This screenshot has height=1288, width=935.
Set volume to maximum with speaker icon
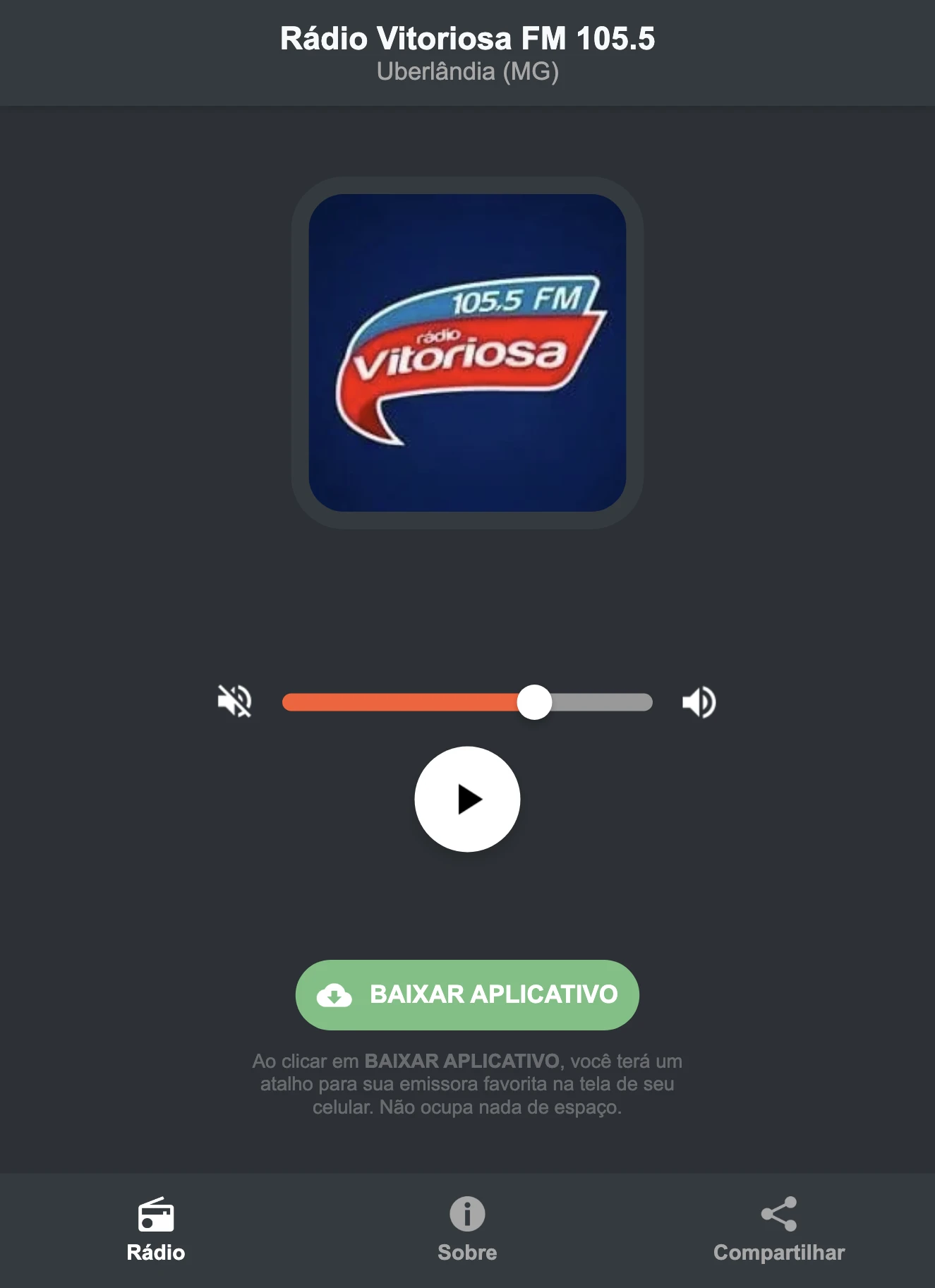698,701
